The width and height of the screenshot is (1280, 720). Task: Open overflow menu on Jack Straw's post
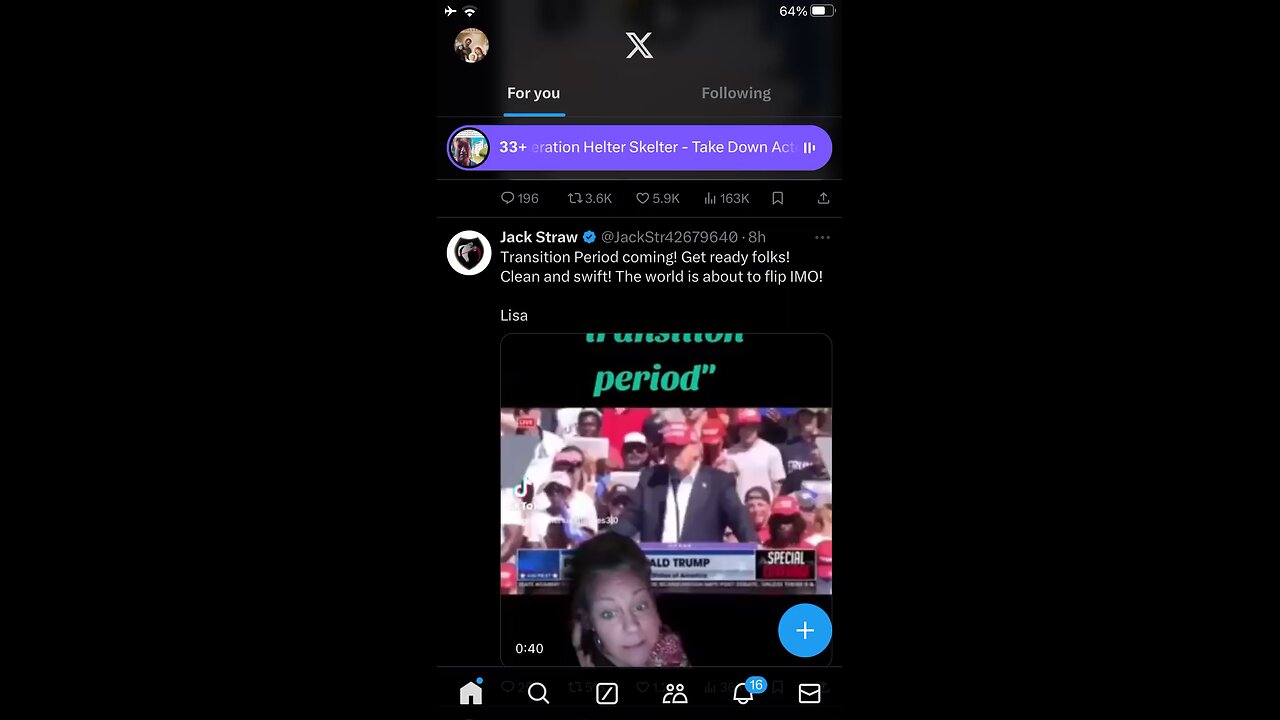click(x=822, y=237)
